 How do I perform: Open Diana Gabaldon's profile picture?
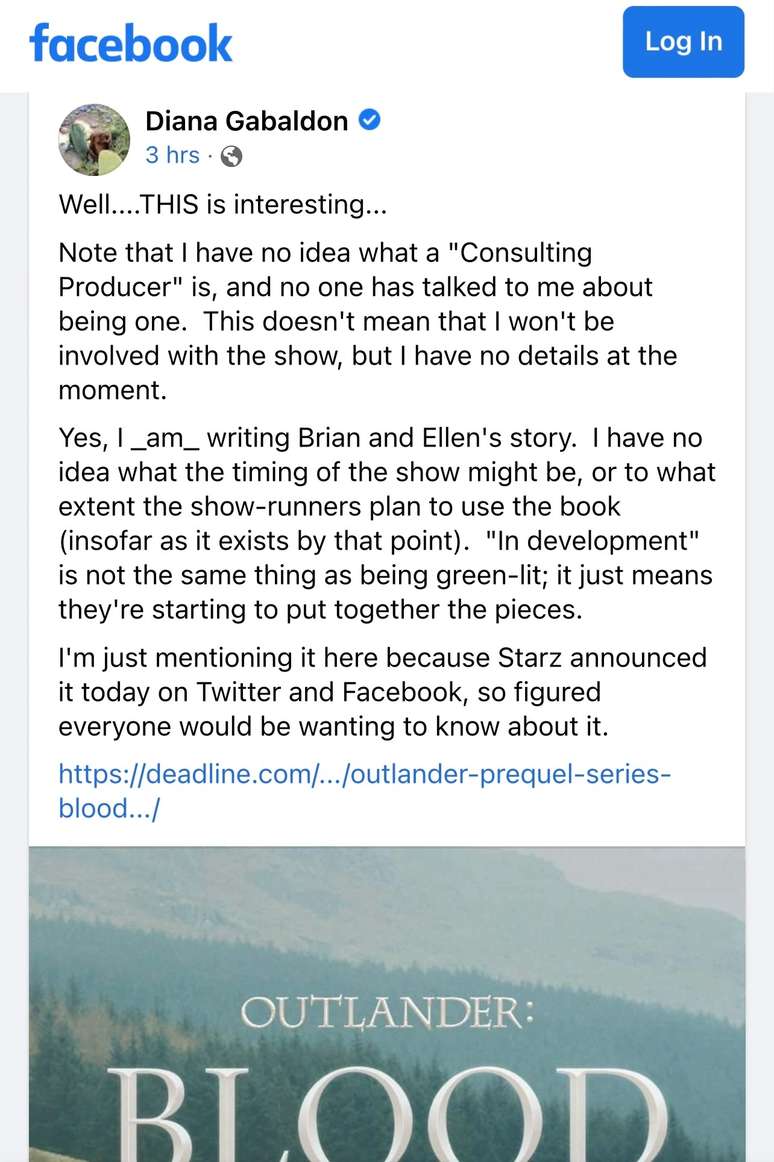pos(95,140)
